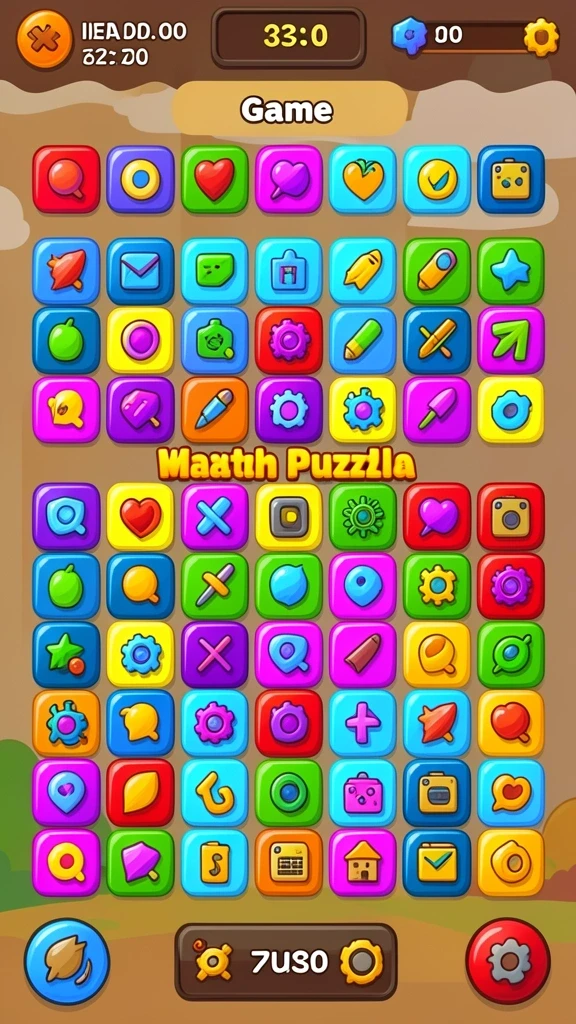Tap the camera on red tile

point(511,517)
